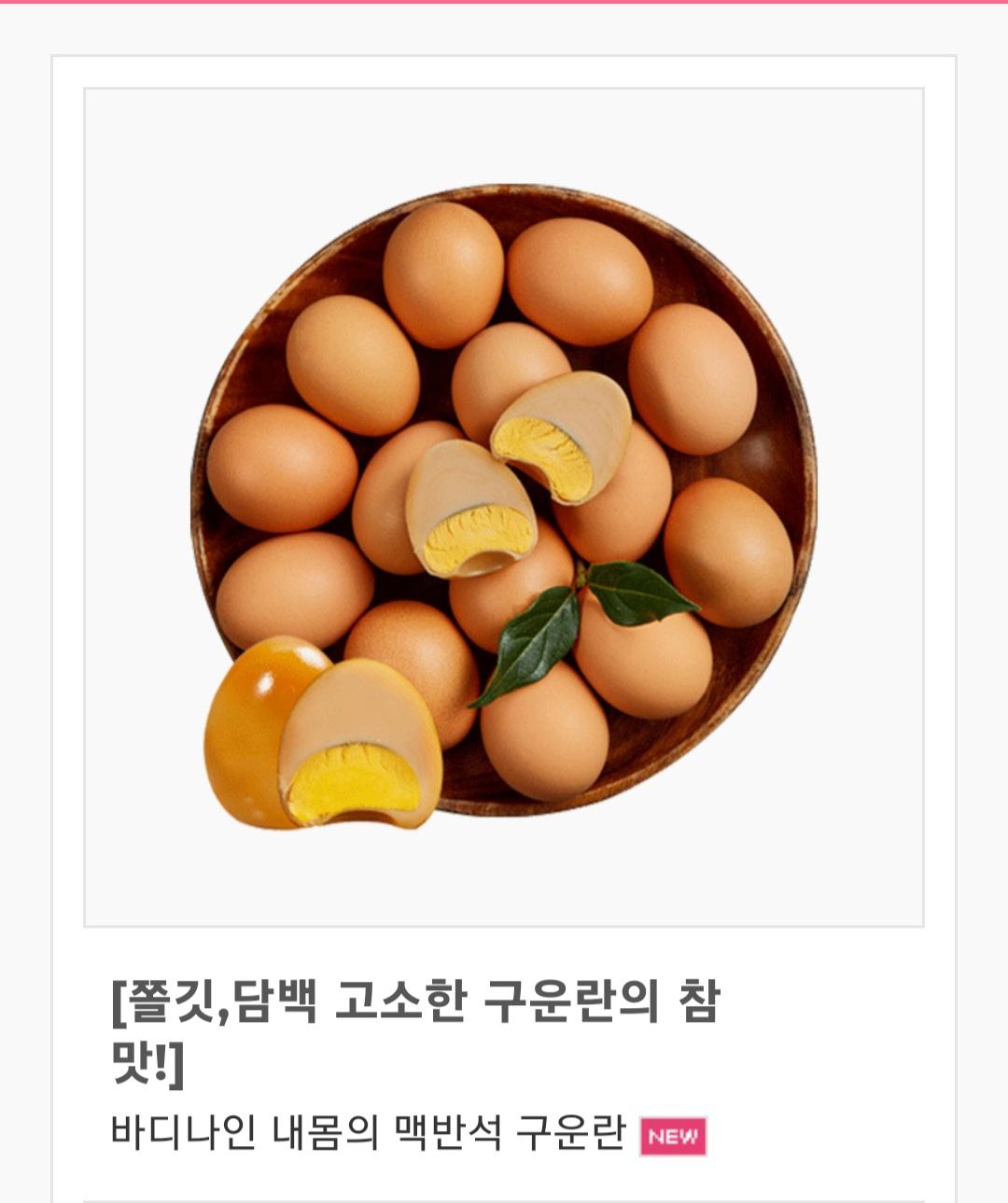Screen dimensions: 1008x1203
Task: Open the roasted eggs product image
Action: coord(504,507)
